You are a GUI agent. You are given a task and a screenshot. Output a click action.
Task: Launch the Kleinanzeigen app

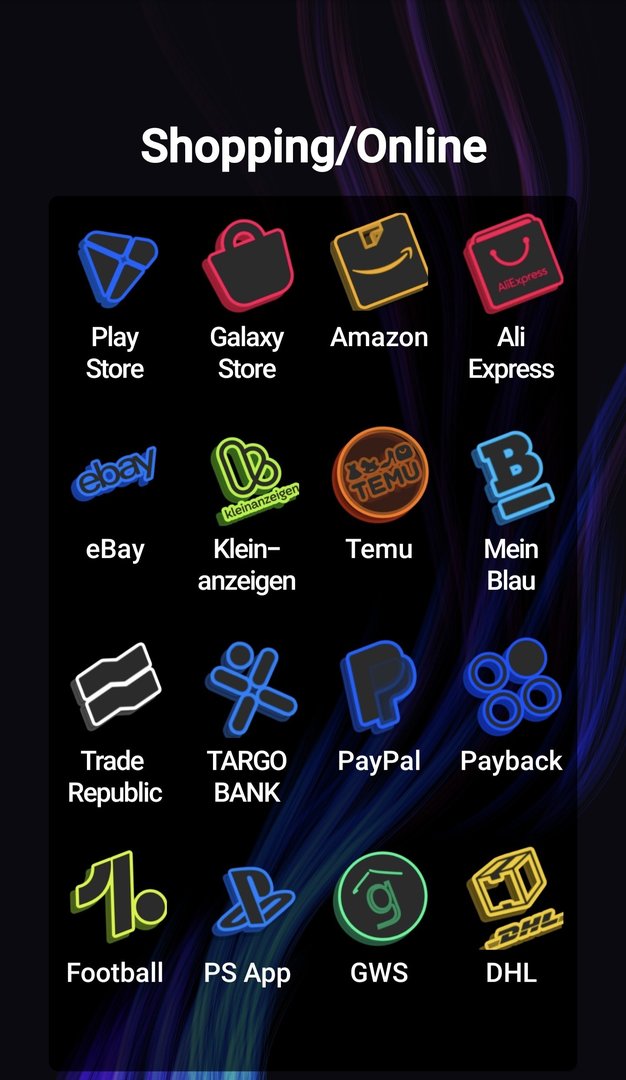tap(249, 477)
